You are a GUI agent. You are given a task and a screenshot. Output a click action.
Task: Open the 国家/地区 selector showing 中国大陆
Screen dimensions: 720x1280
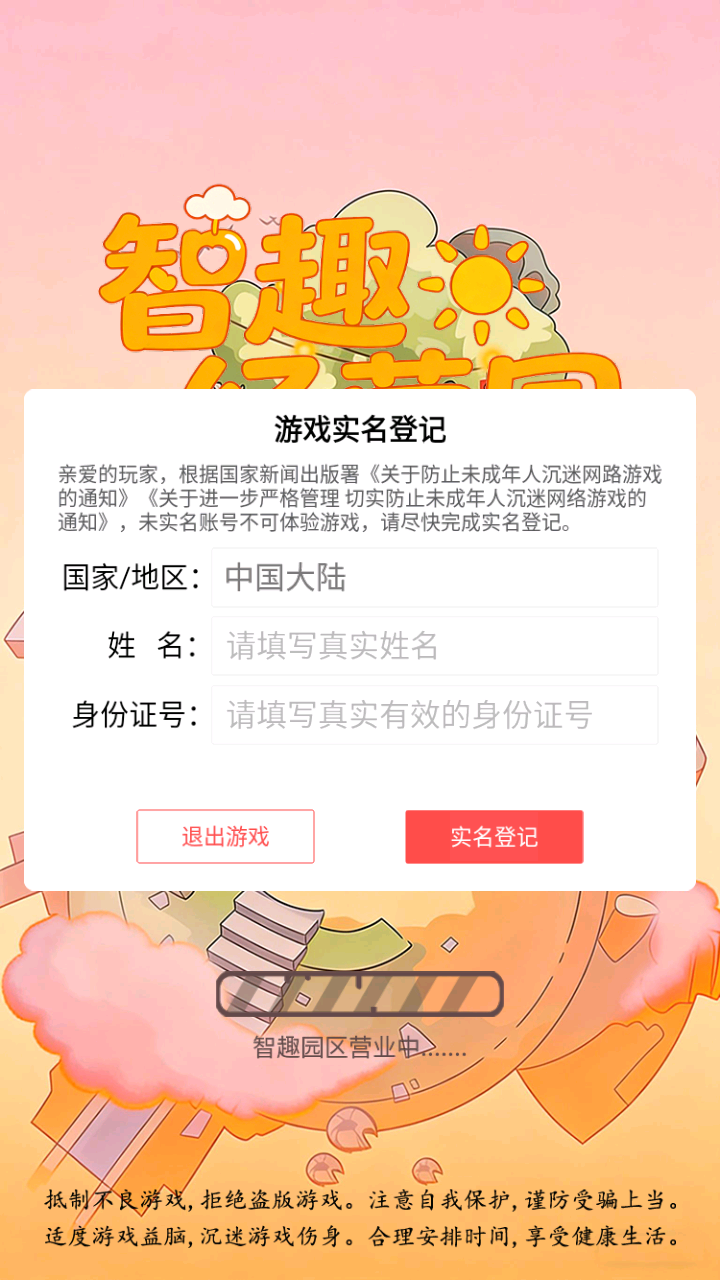tap(434, 577)
